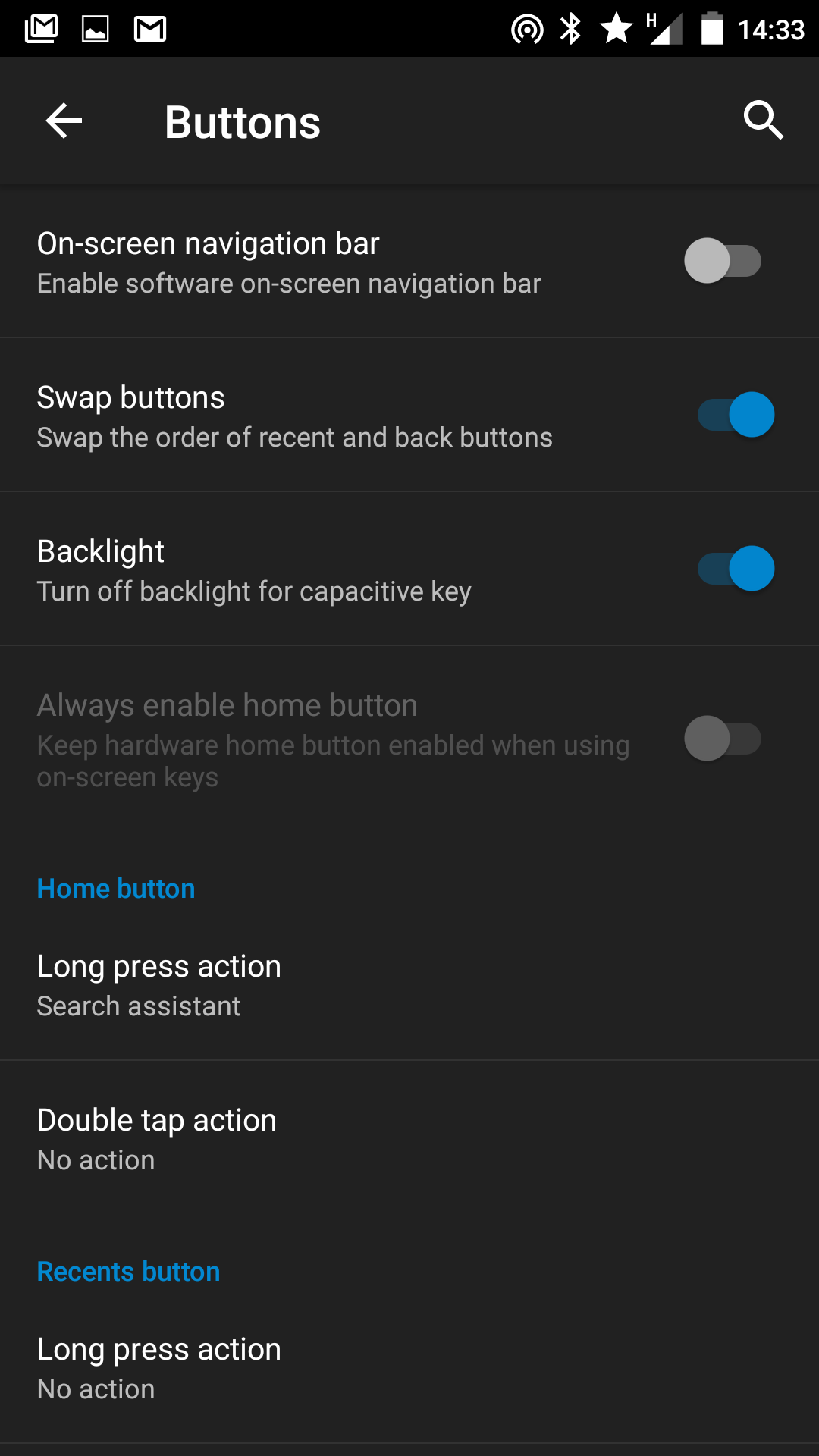
Task: Toggle the Backlight switch off
Action: [736, 569]
